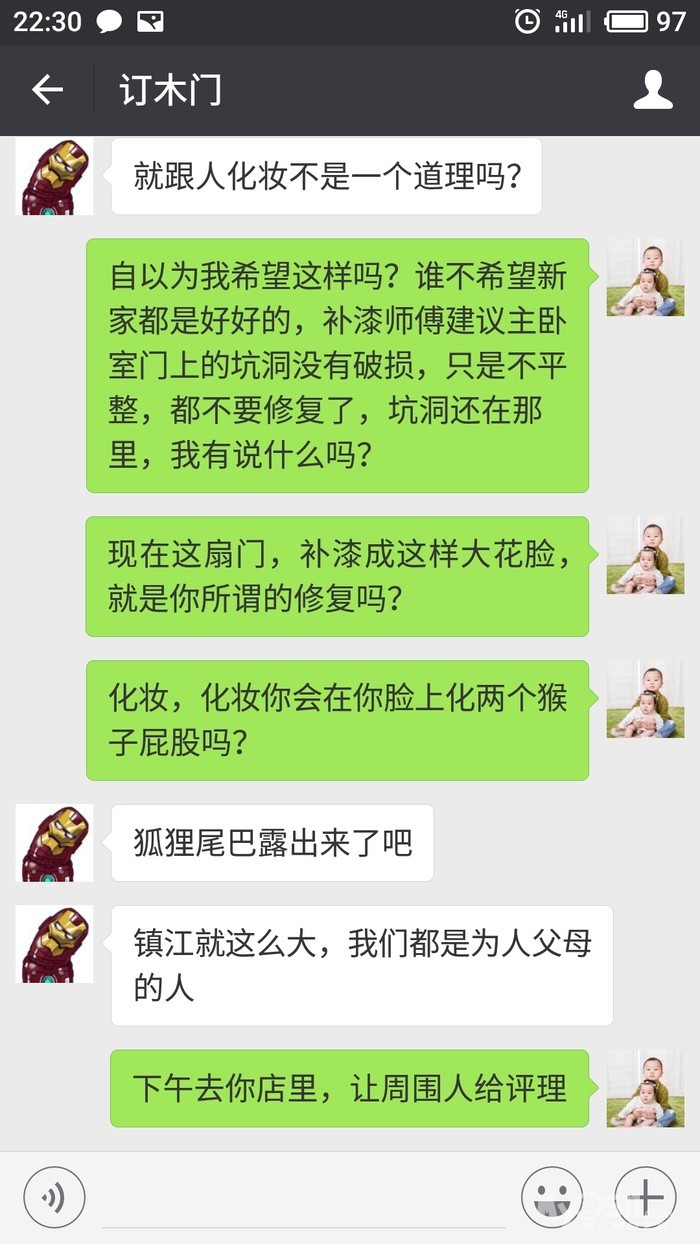This screenshot has width=700, height=1244.
Task: Switch to voice message input
Action: 54,1196
